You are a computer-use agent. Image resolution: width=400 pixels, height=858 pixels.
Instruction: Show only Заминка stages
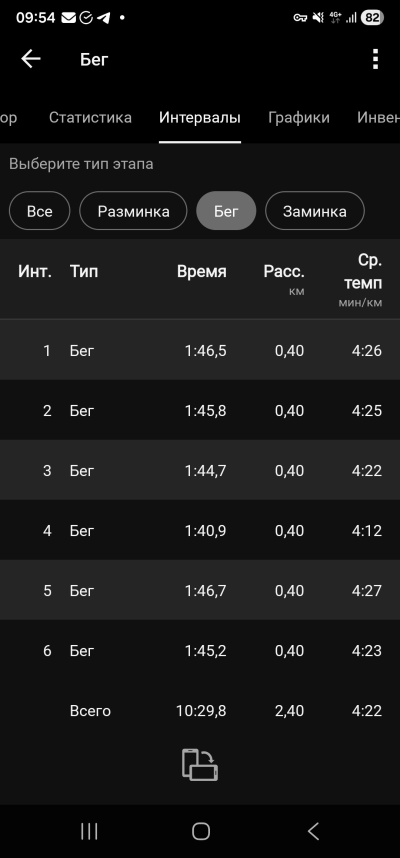click(315, 211)
